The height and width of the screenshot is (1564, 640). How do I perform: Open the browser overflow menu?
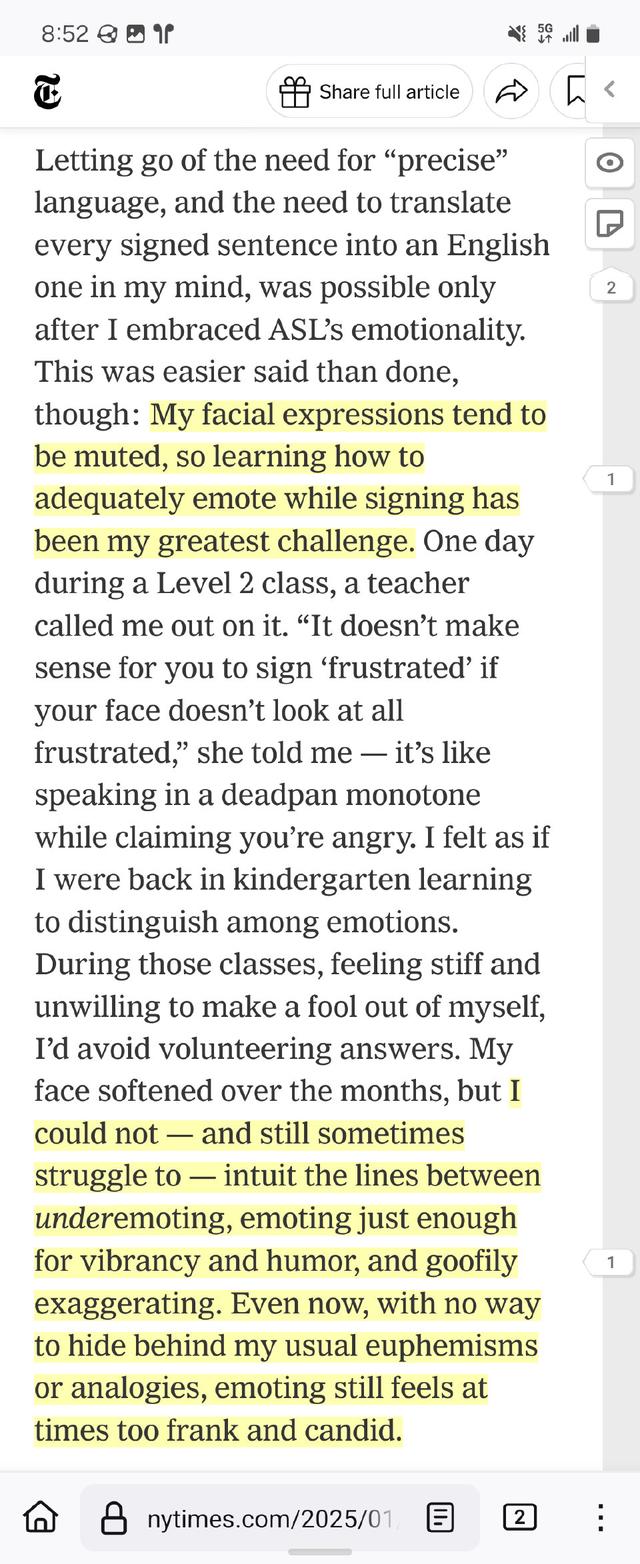click(x=600, y=1517)
